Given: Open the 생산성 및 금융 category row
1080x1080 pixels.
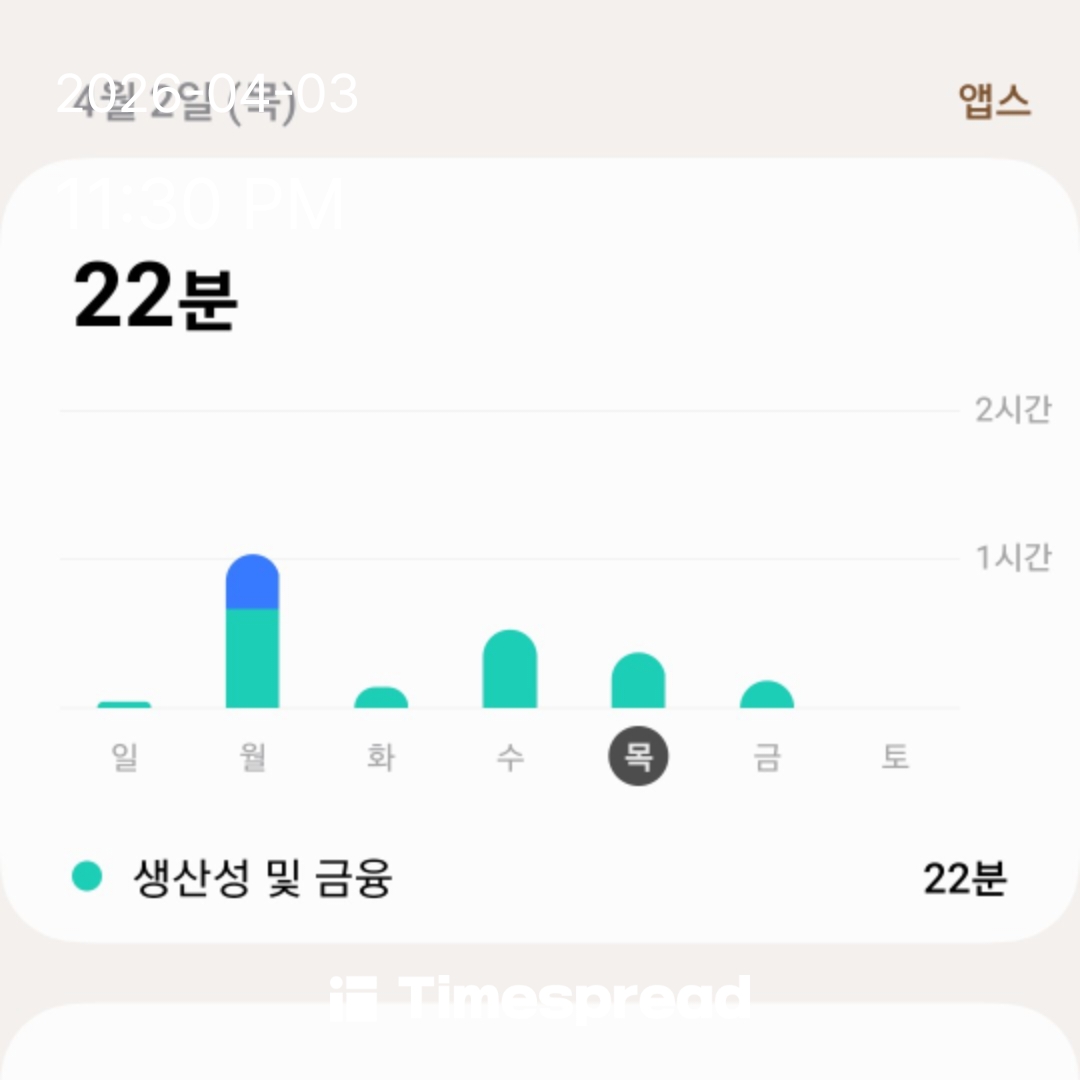Looking at the screenshot, I should (540, 878).
